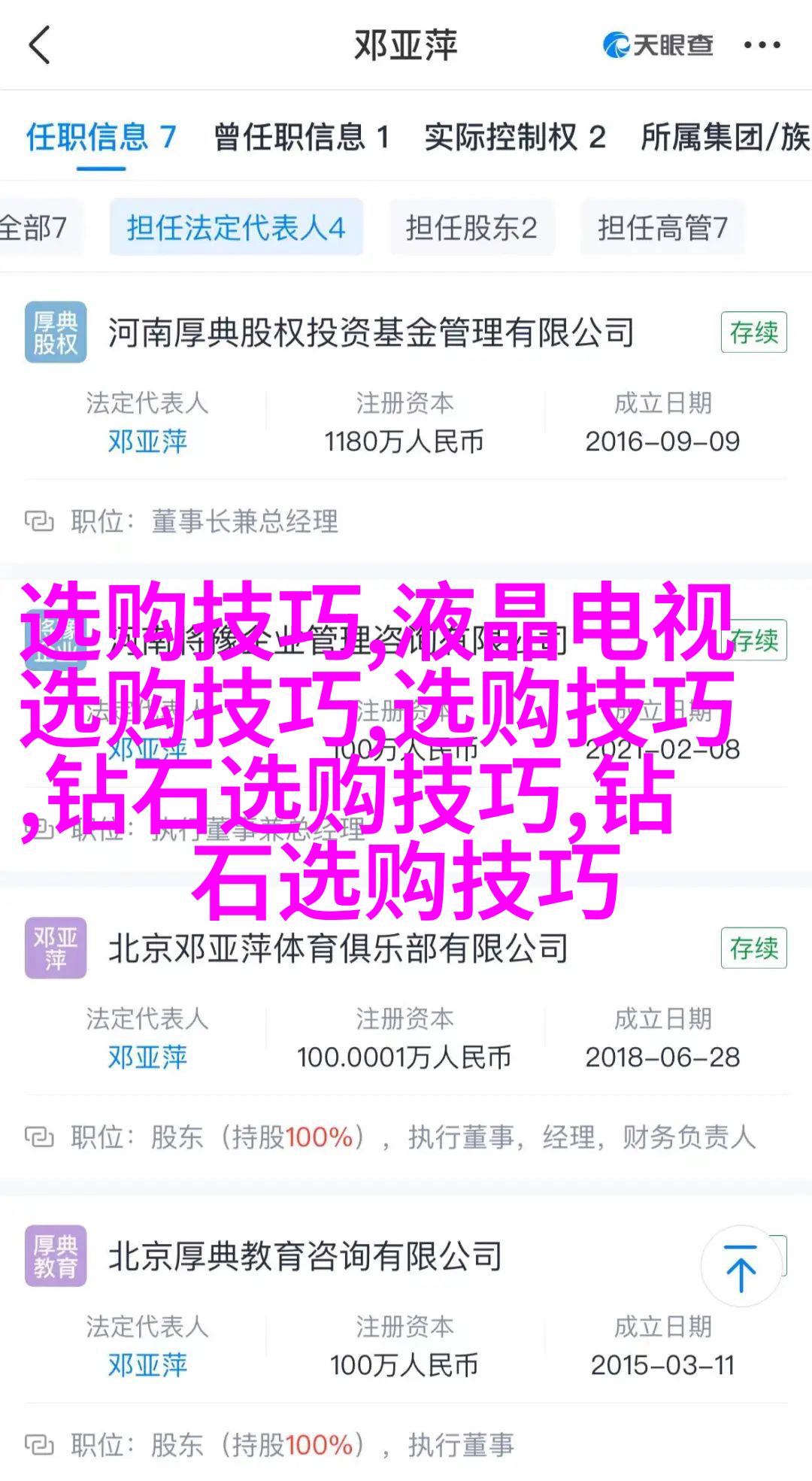Screen dimensions: 812x1481
Task: Jump back to top with arrow button
Action: (x=741, y=1267)
